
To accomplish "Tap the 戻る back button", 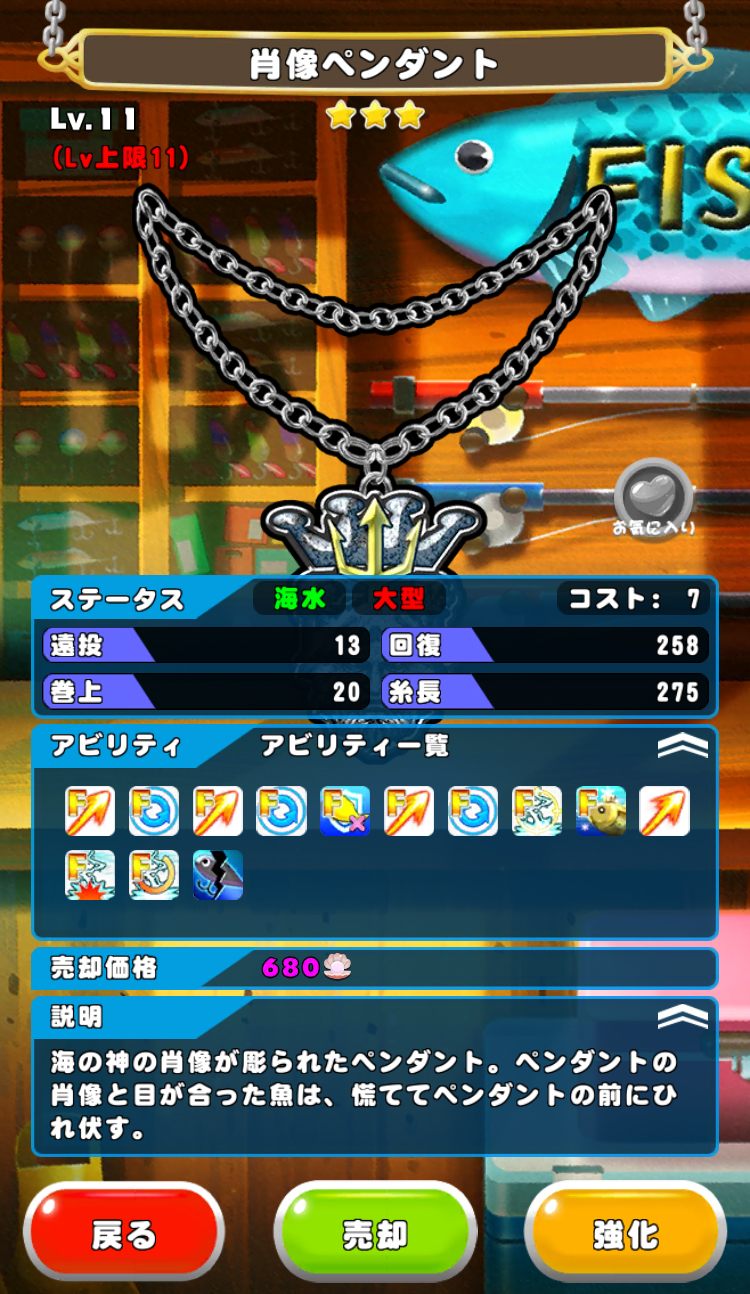I will tap(124, 1235).
